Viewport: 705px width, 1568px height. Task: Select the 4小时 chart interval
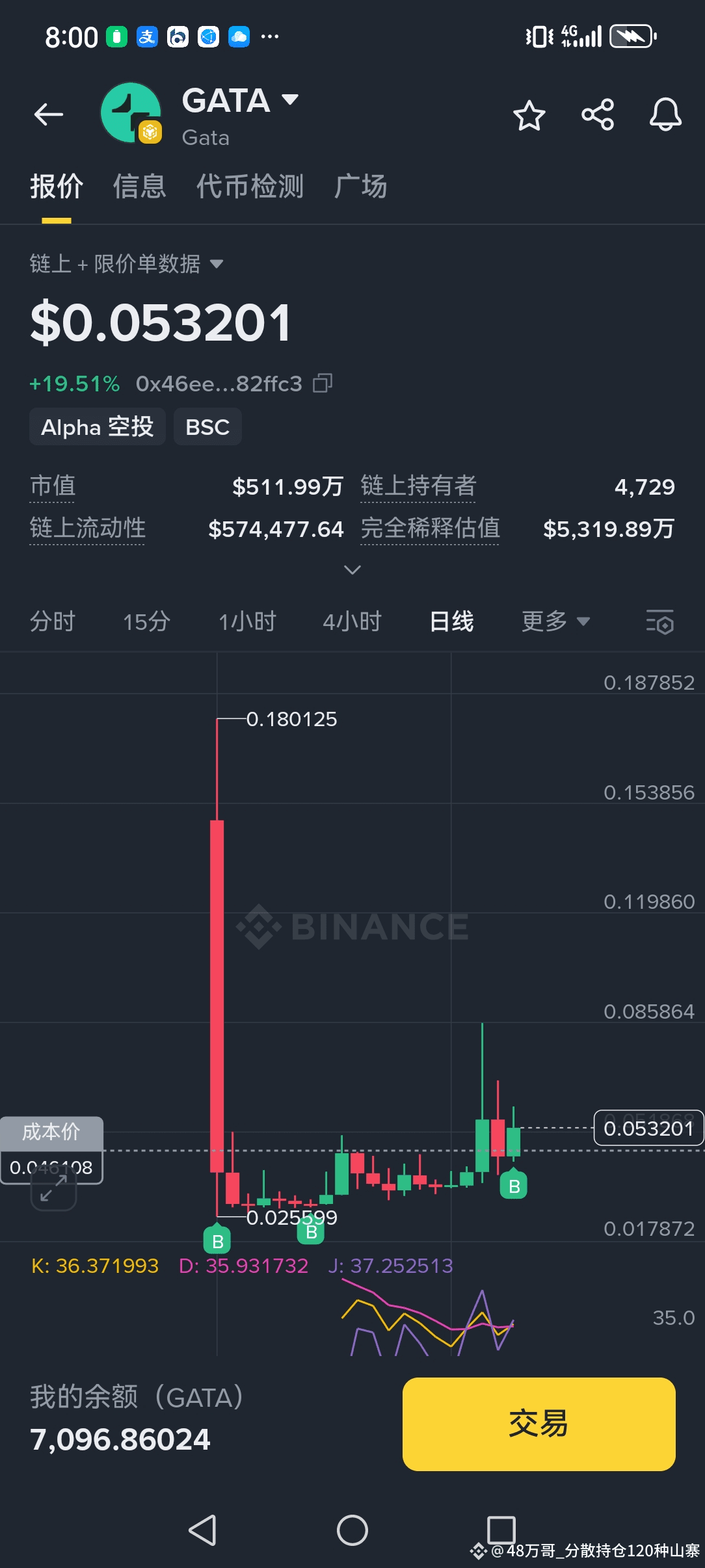tap(352, 621)
